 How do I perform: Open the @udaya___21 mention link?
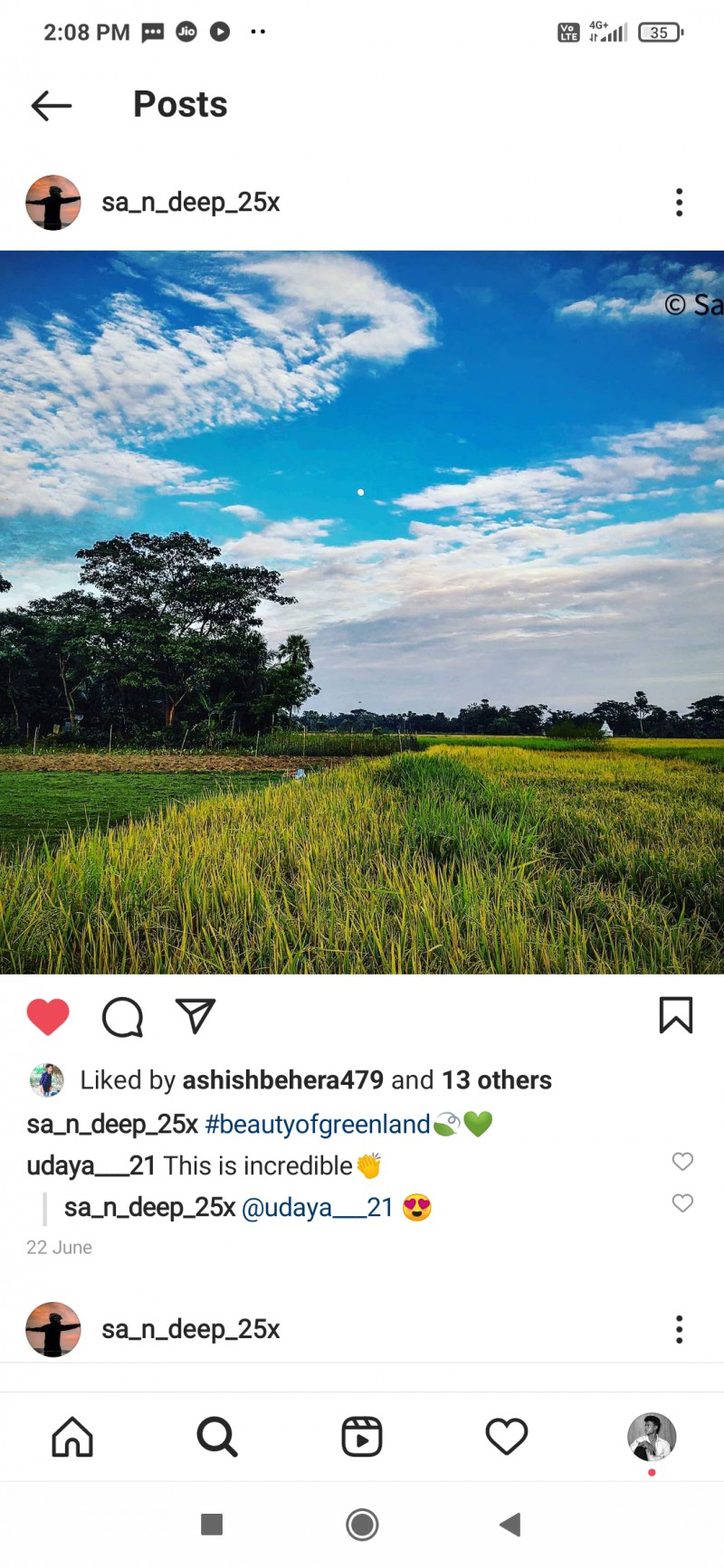tap(318, 1208)
